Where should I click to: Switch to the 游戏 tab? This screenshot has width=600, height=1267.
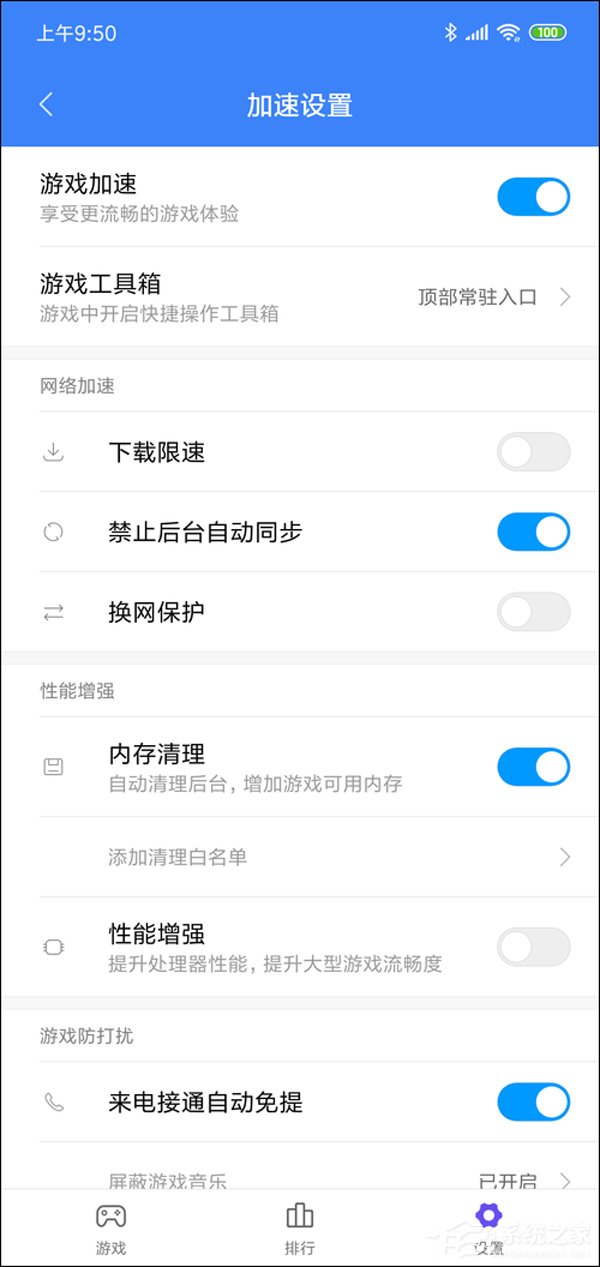[110, 1227]
